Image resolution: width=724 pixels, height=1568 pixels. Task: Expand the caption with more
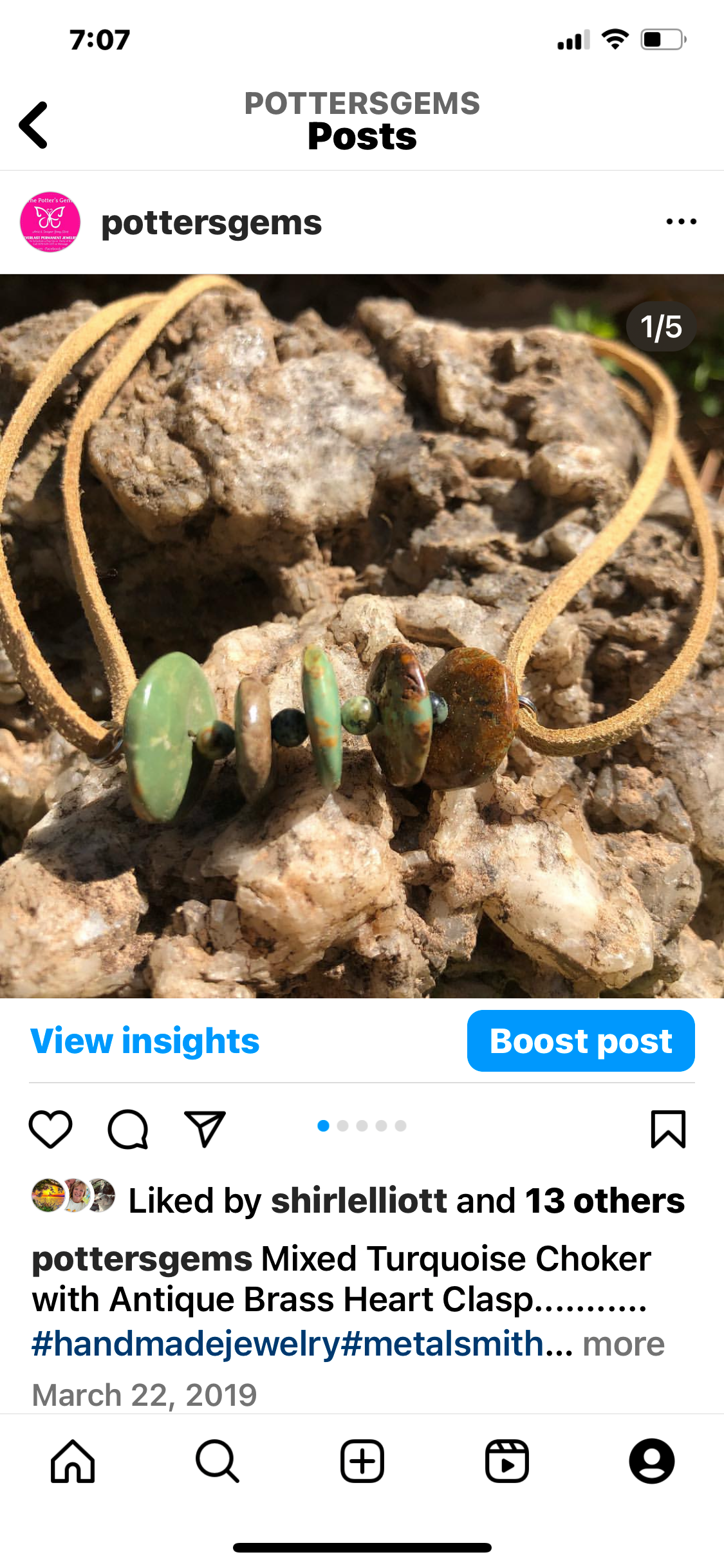(623, 1344)
